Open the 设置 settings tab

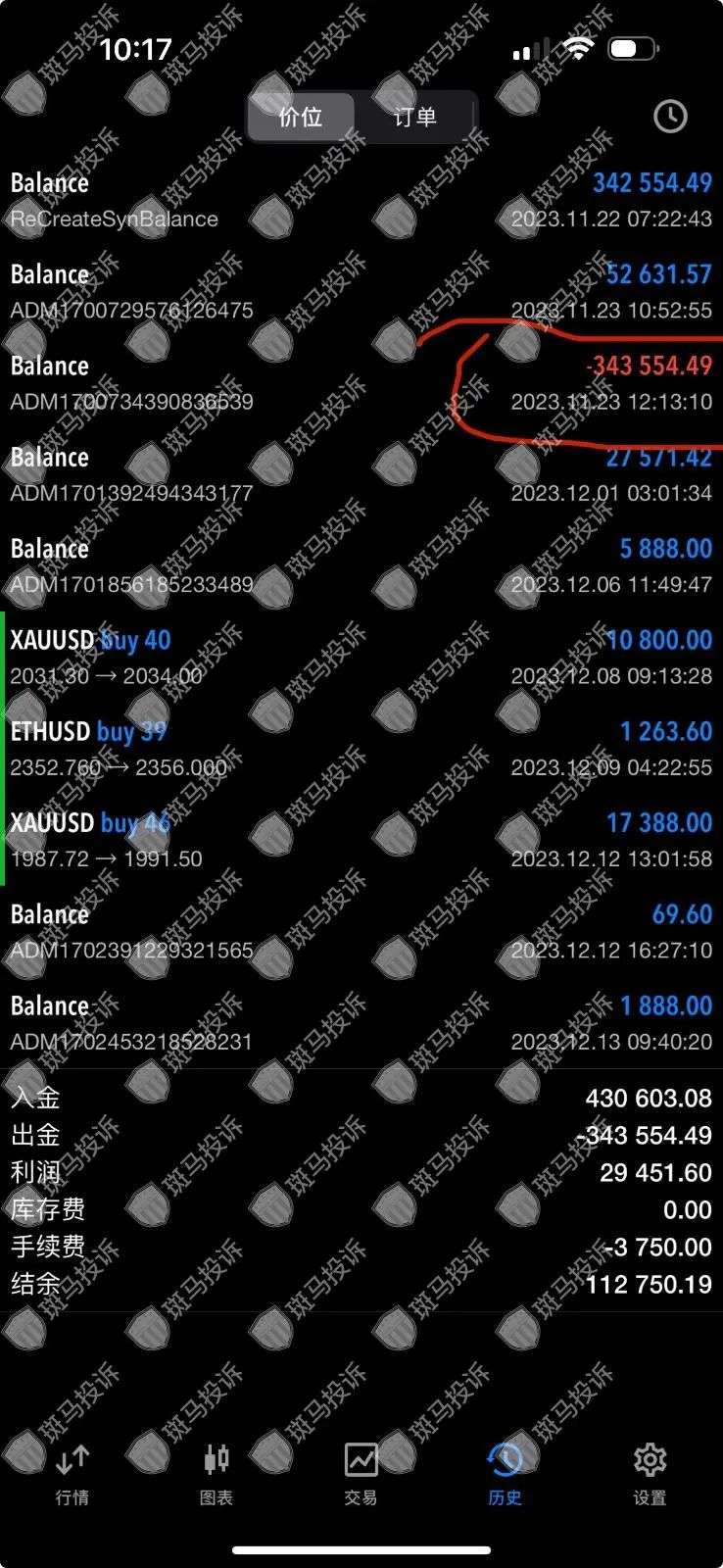[650, 1473]
